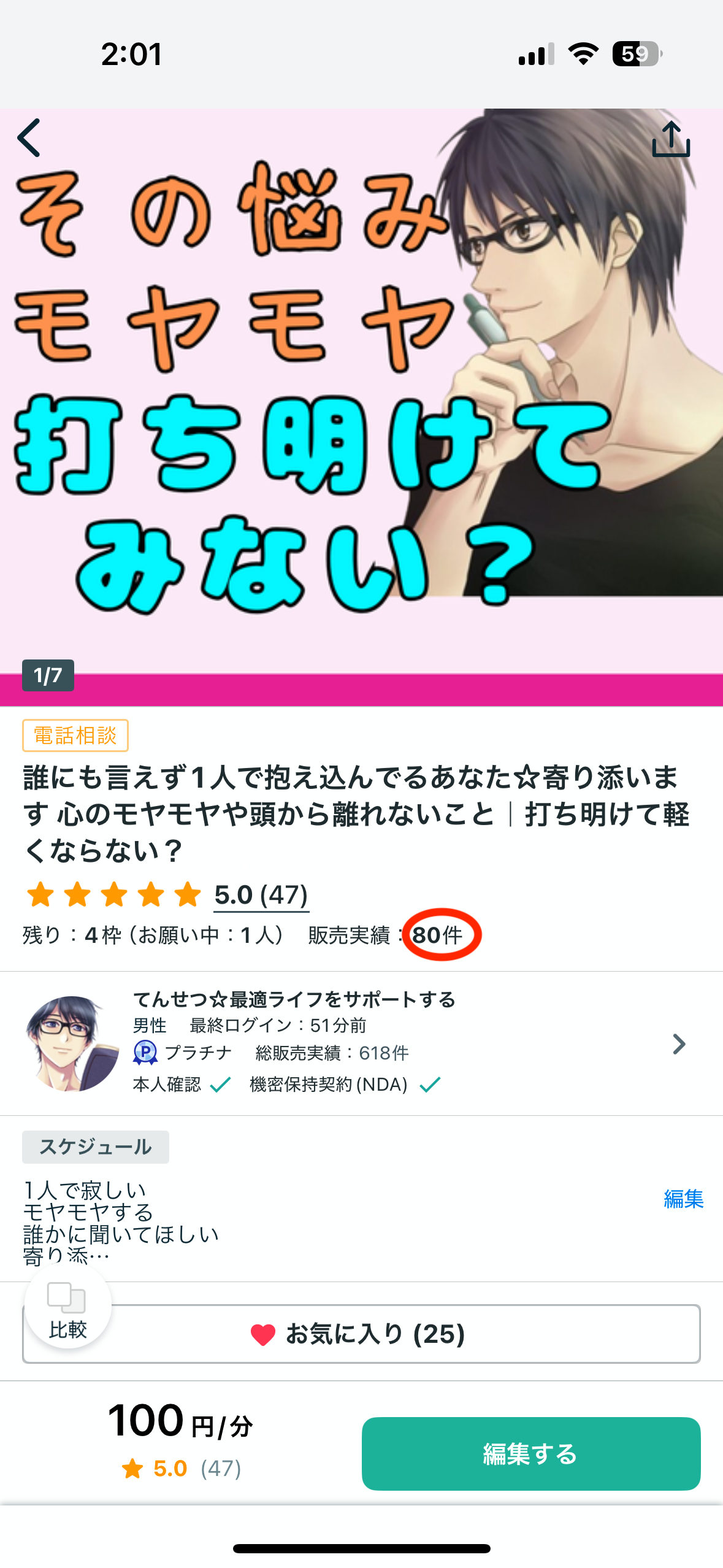Screen dimensions: 723x1568
Task: Tap the blue 編集 link beside schedule
Action: coord(683,1199)
